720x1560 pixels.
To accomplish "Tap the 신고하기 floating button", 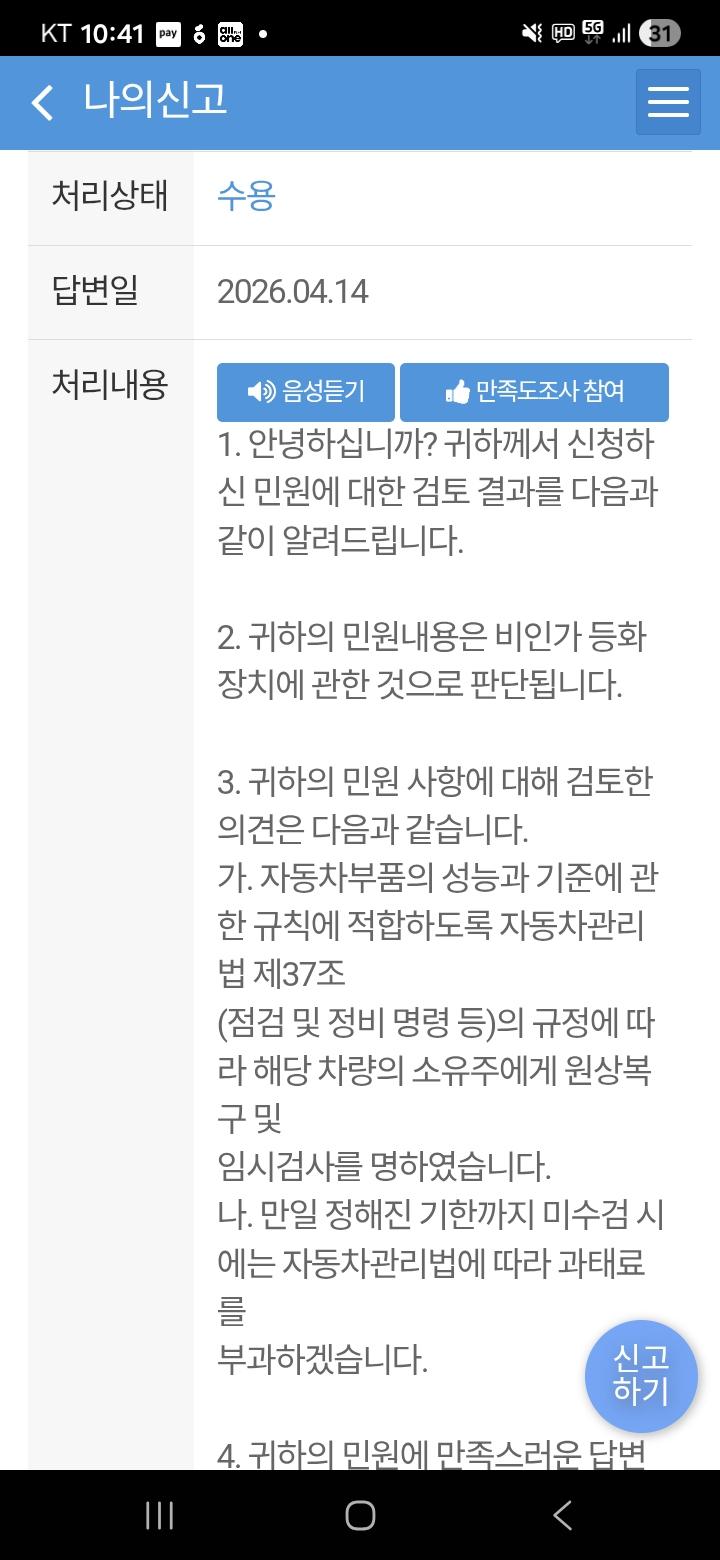I will 641,1376.
